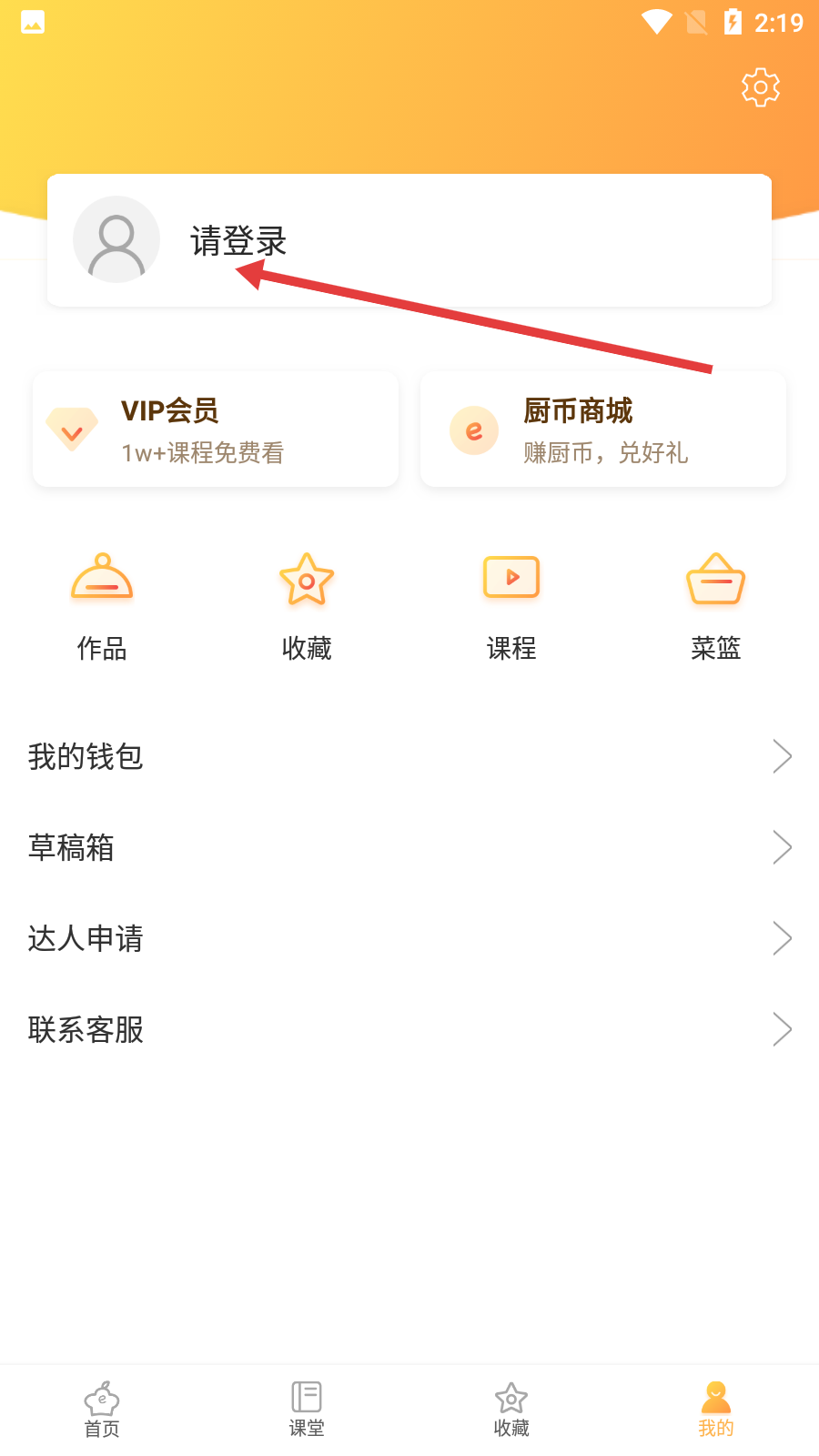The width and height of the screenshot is (819, 1456).
Task: Switch to the 课堂 tab
Action: pos(307,1410)
